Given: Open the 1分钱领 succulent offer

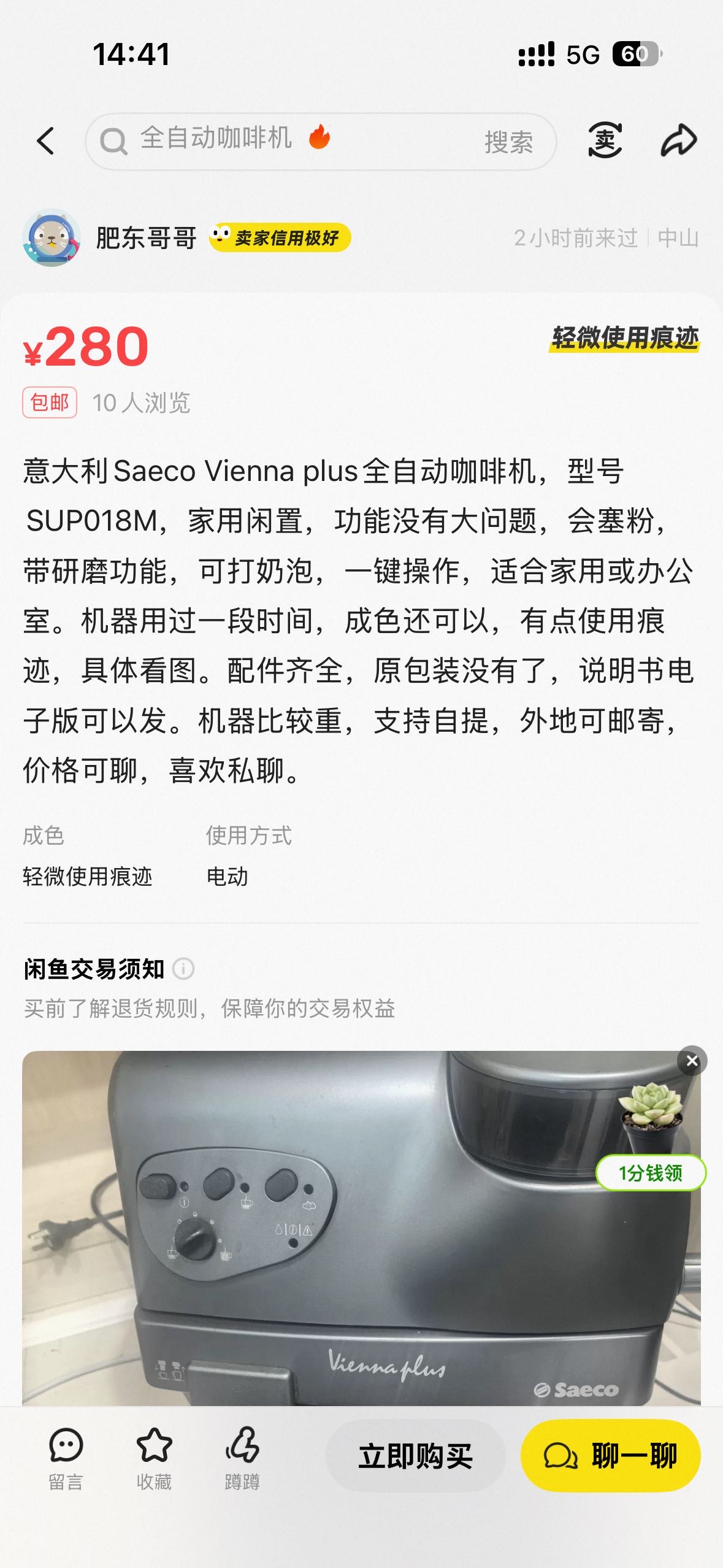Looking at the screenshot, I should coord(651,1141).
